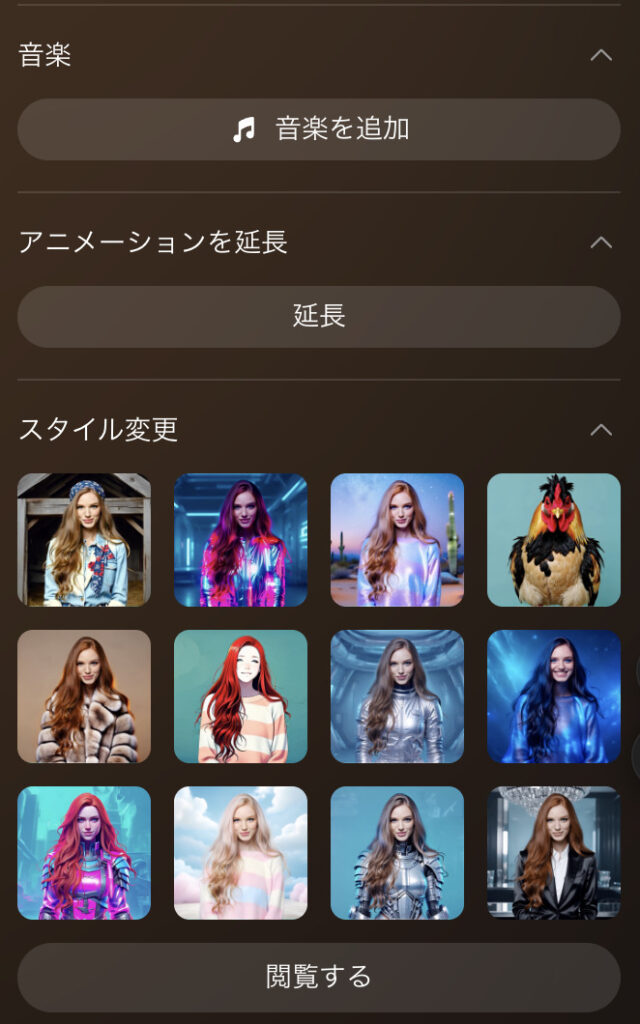This screenshot has height=1024, width=640.
Task: Select the barn denim outfit style
Action: (84, 540)
